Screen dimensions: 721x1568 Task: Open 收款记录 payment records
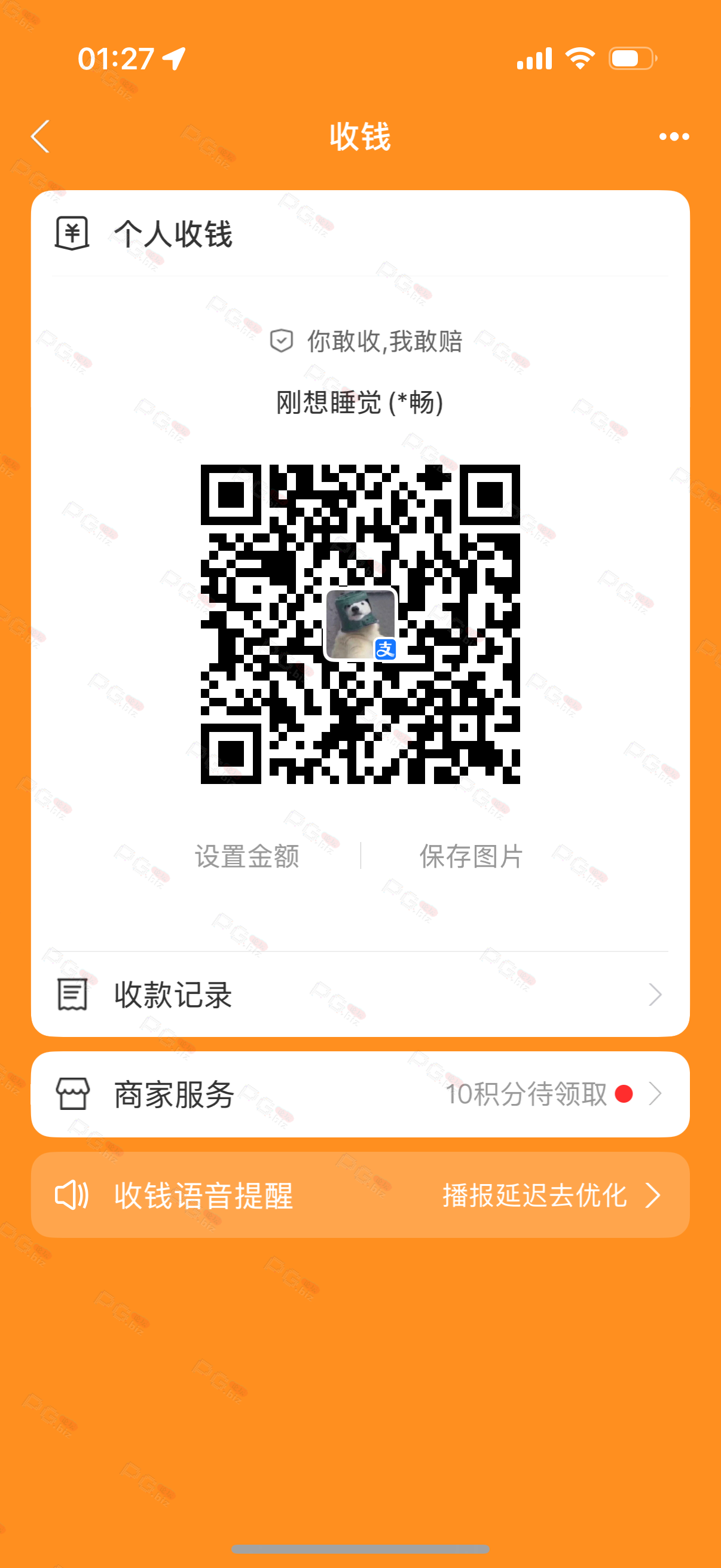pos(360,995)
